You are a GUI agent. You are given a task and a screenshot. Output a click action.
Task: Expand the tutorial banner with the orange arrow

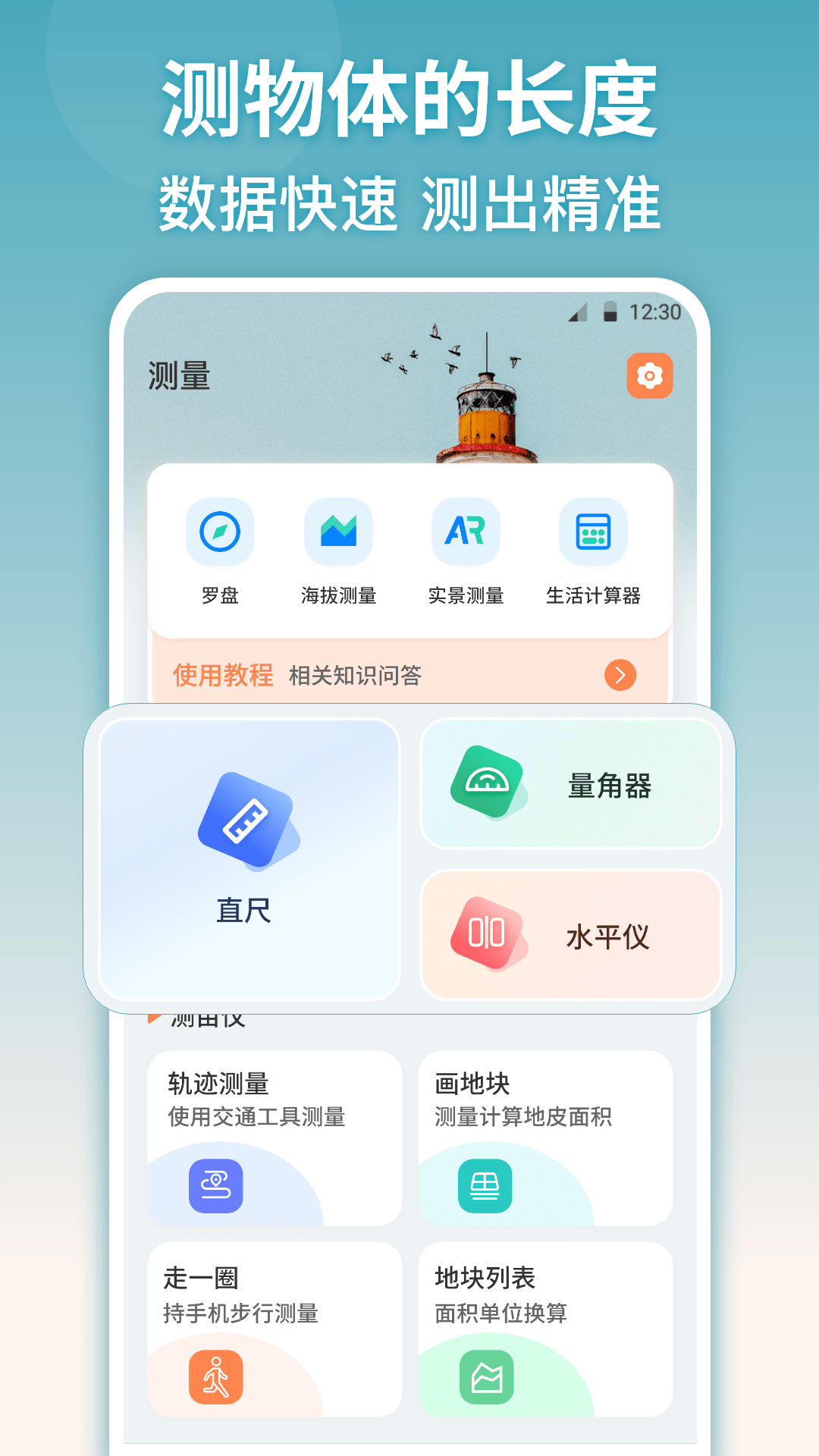[620, 674]
